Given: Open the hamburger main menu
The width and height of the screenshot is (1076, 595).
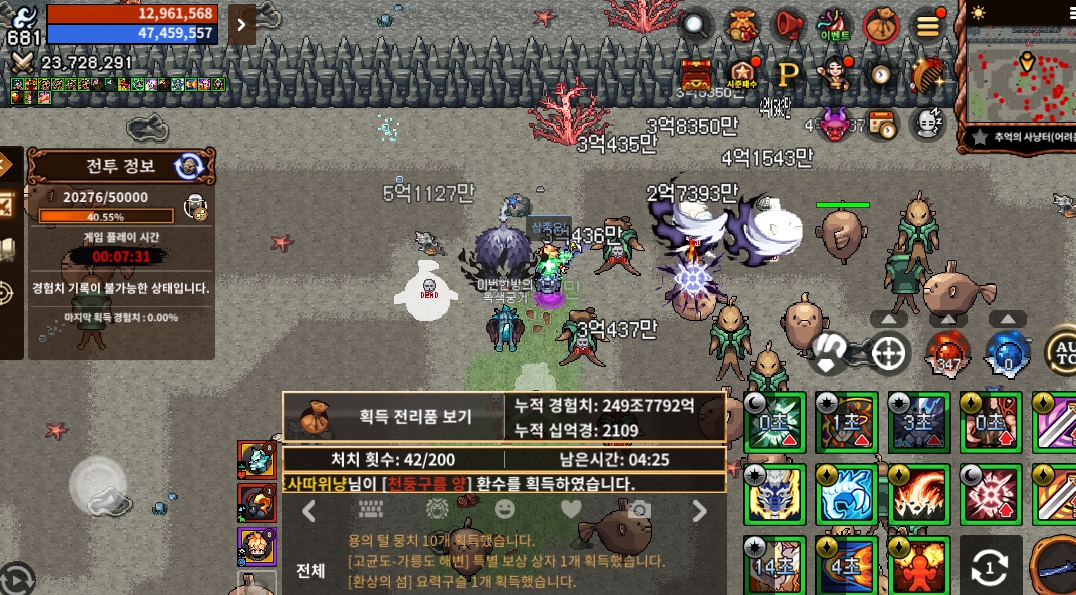Looking at the screenshot, I should point(927,25).
